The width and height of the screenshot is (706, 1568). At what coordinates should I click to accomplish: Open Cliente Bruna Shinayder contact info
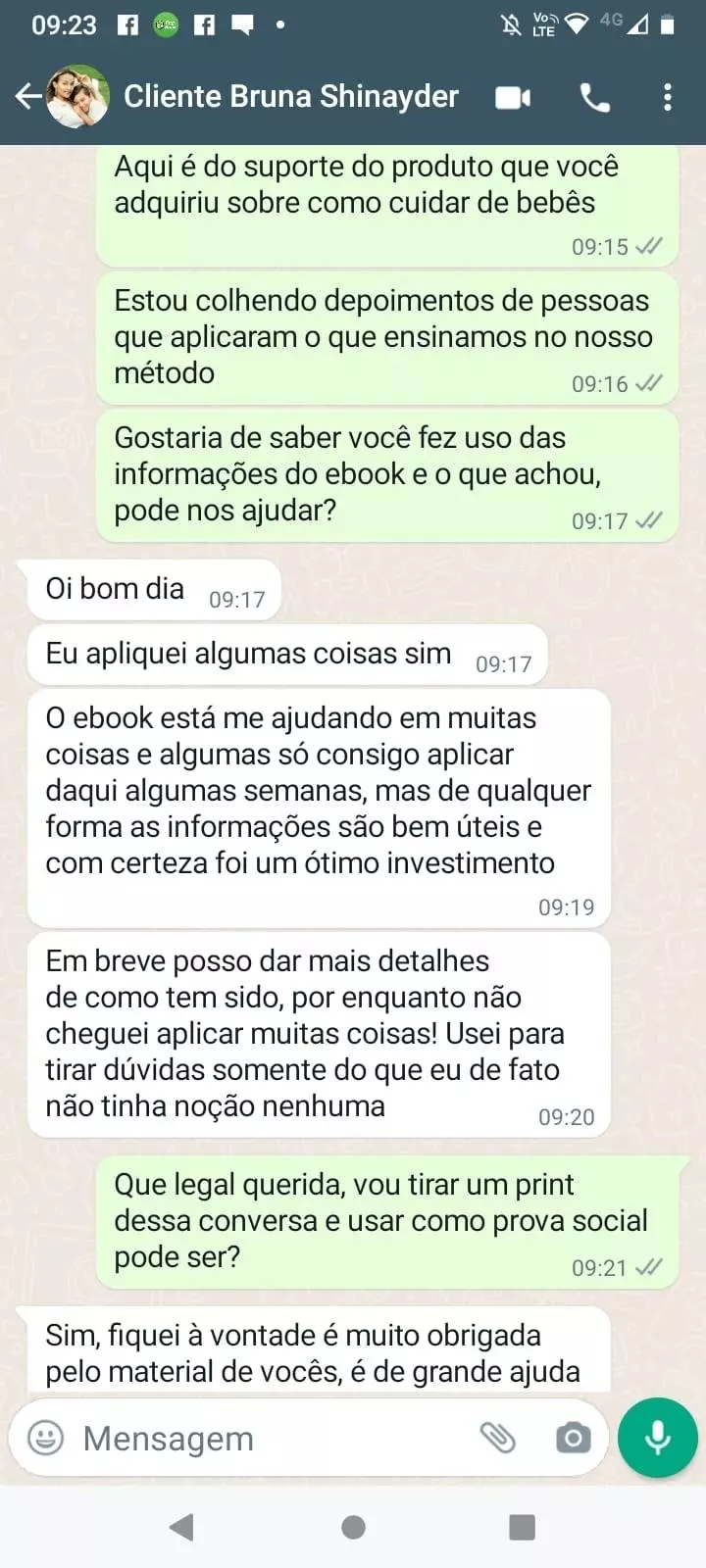click(290, 96)
